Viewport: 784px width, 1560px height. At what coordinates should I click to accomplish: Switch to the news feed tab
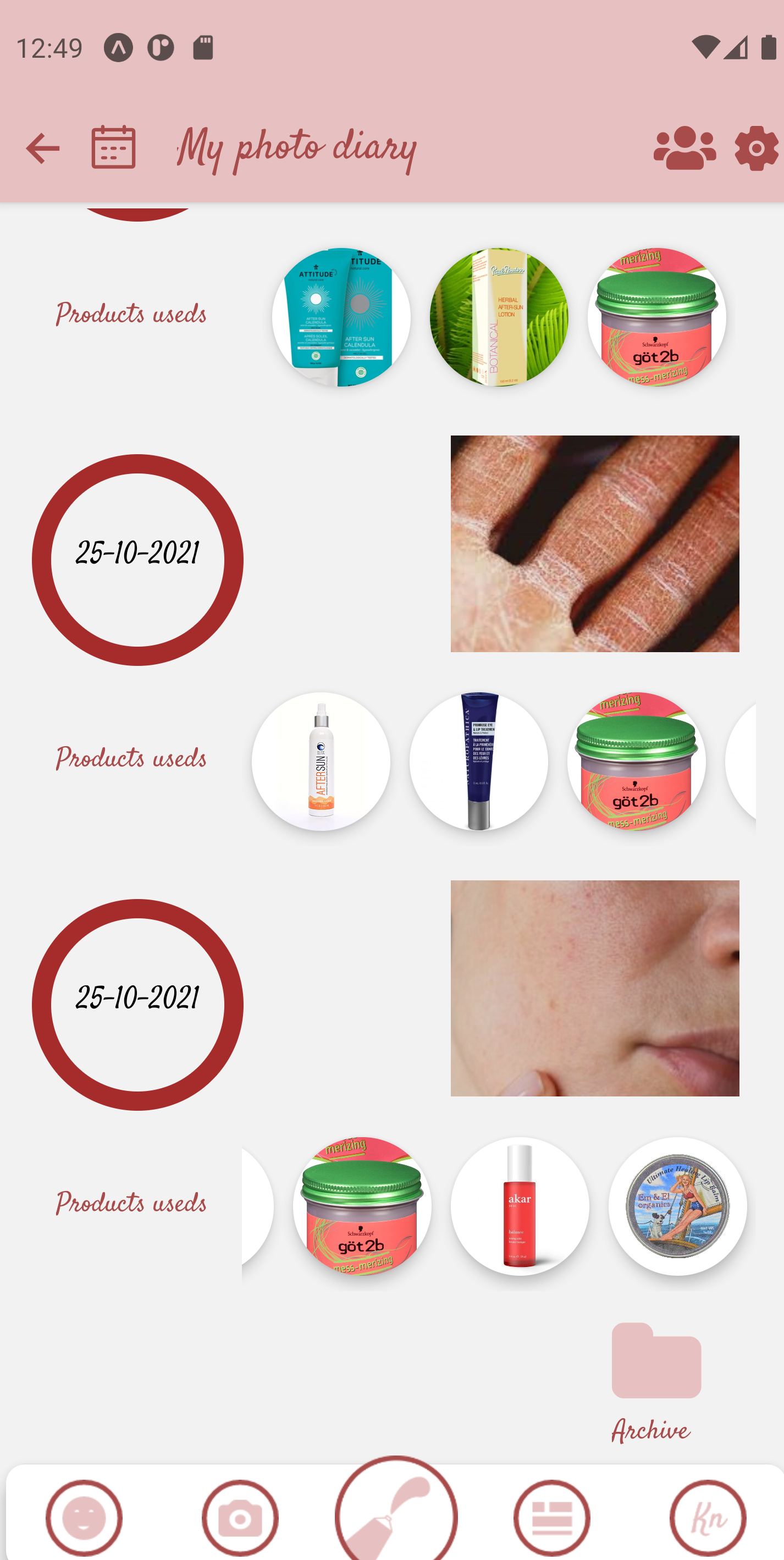pyautogui.click(x=551, y=1517)
